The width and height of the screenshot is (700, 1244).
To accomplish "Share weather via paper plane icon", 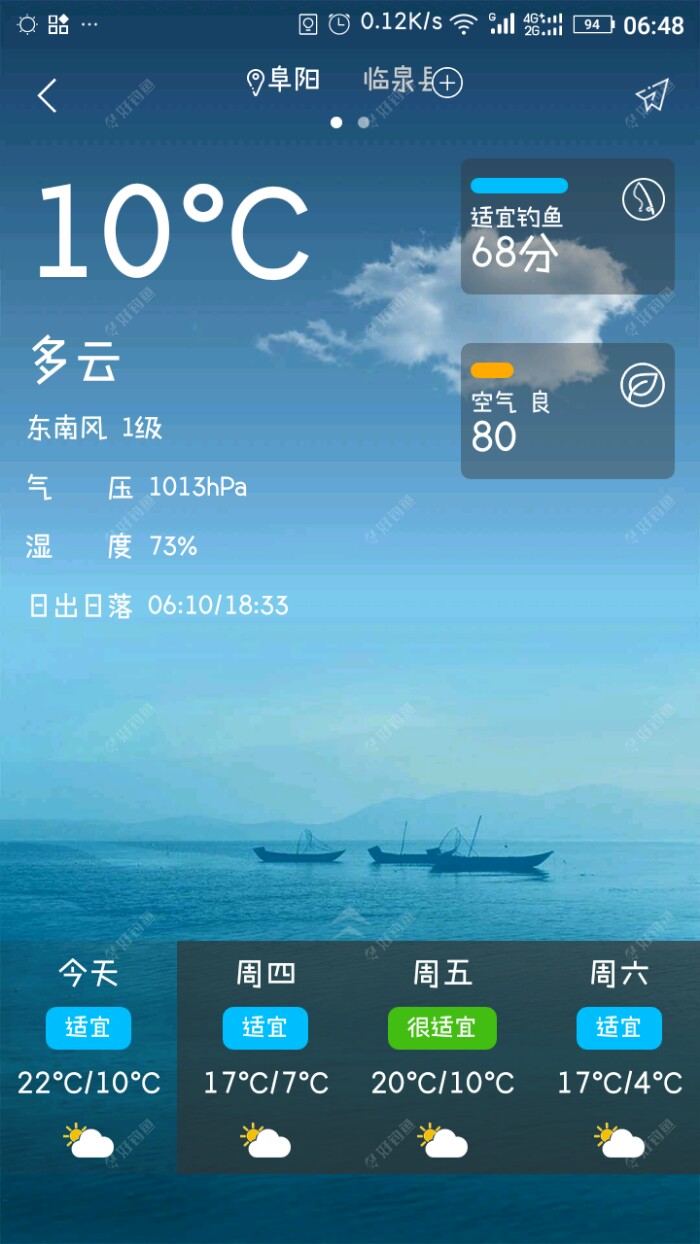I will click(651, 96).
